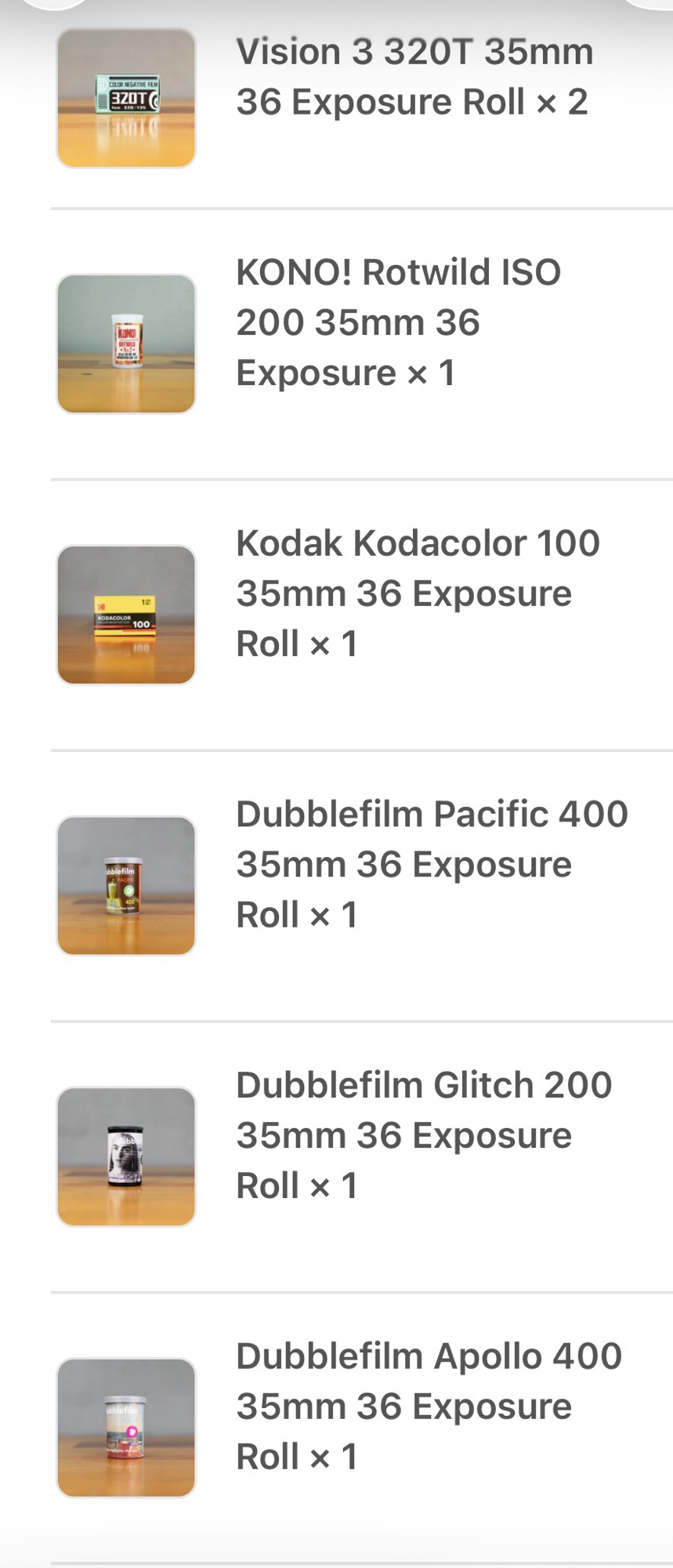Viewport: 673px width, 1568px height.
Task: Open the Kodak Kodacolor 100 item
Action: (418, 593)
